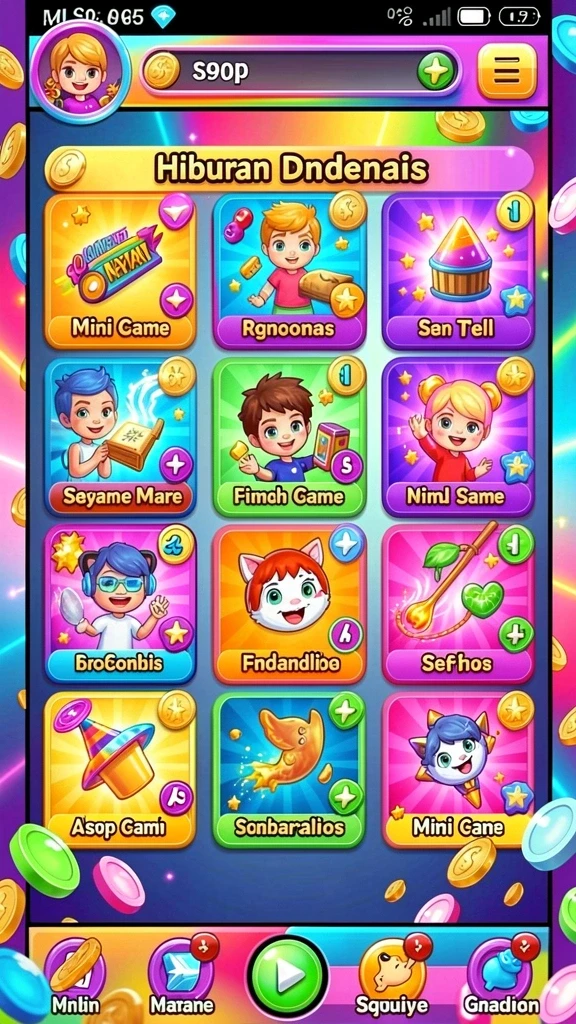Add coins with the green plus button
Image resolution: width=576 pixels, height=1024 pixels.
436,71
